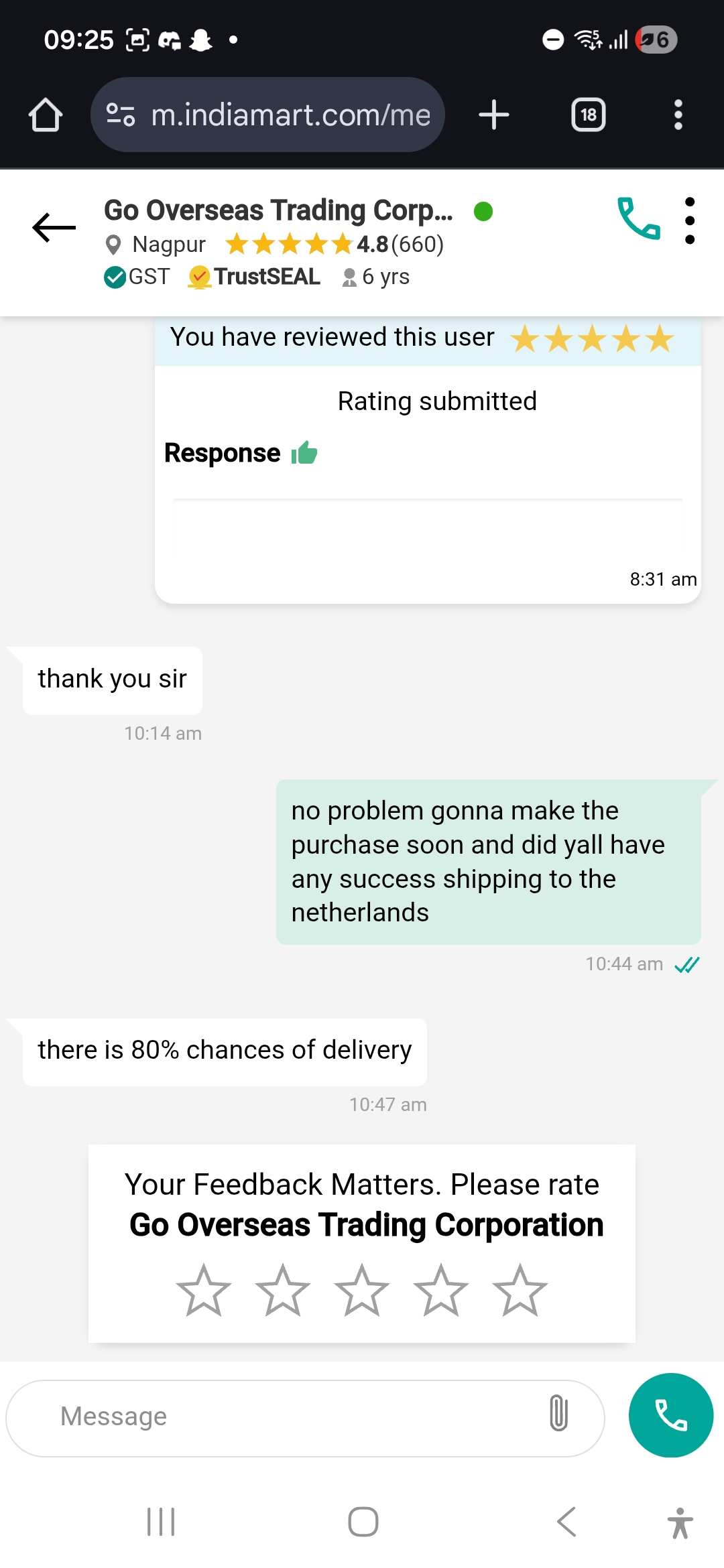Viewport: 724px width, 1568px height.
Task: View the 18 open browser tabs
Action: pos(588,115)
